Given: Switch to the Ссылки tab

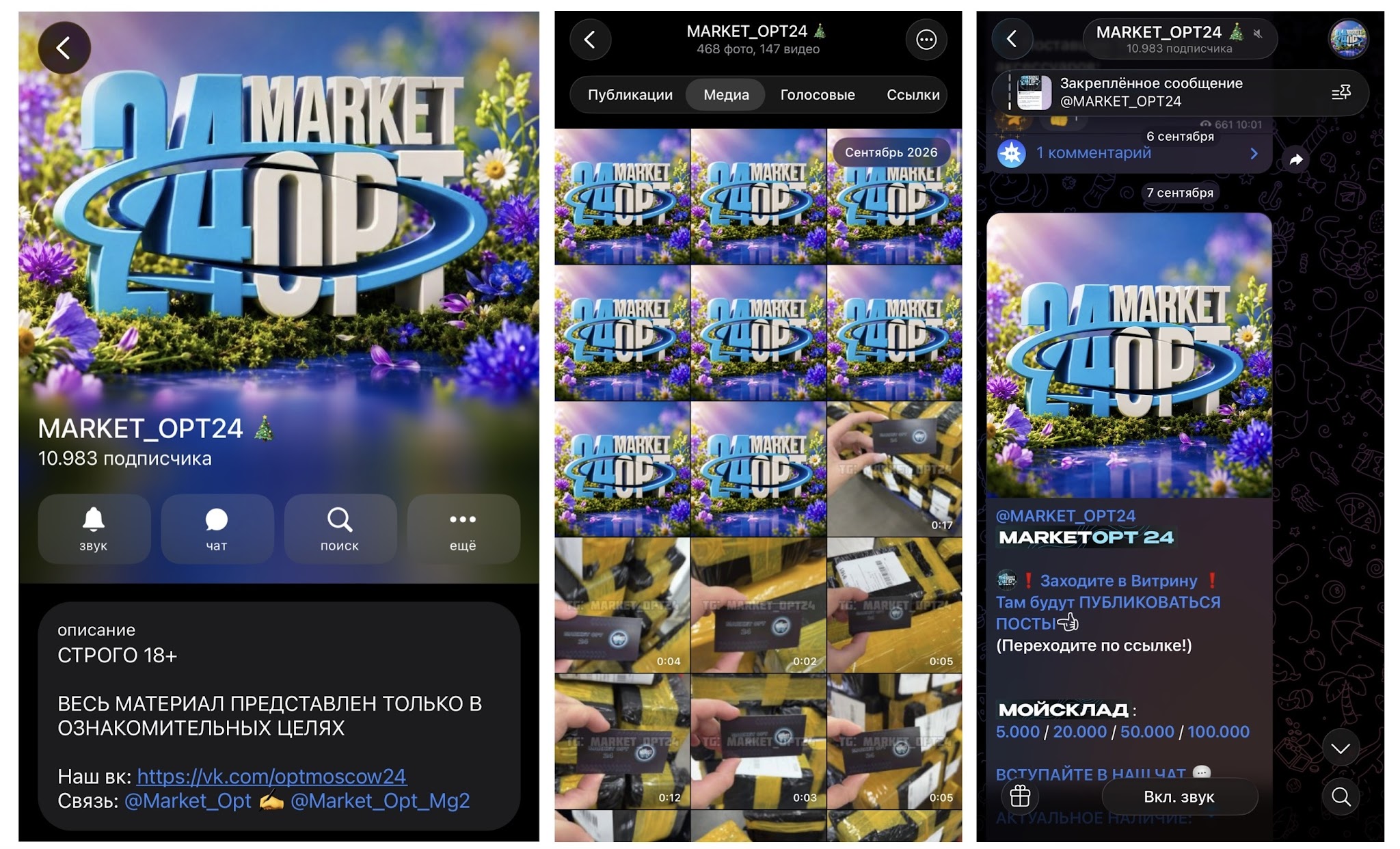Looking at the screenshot, I should coord(913,94).
